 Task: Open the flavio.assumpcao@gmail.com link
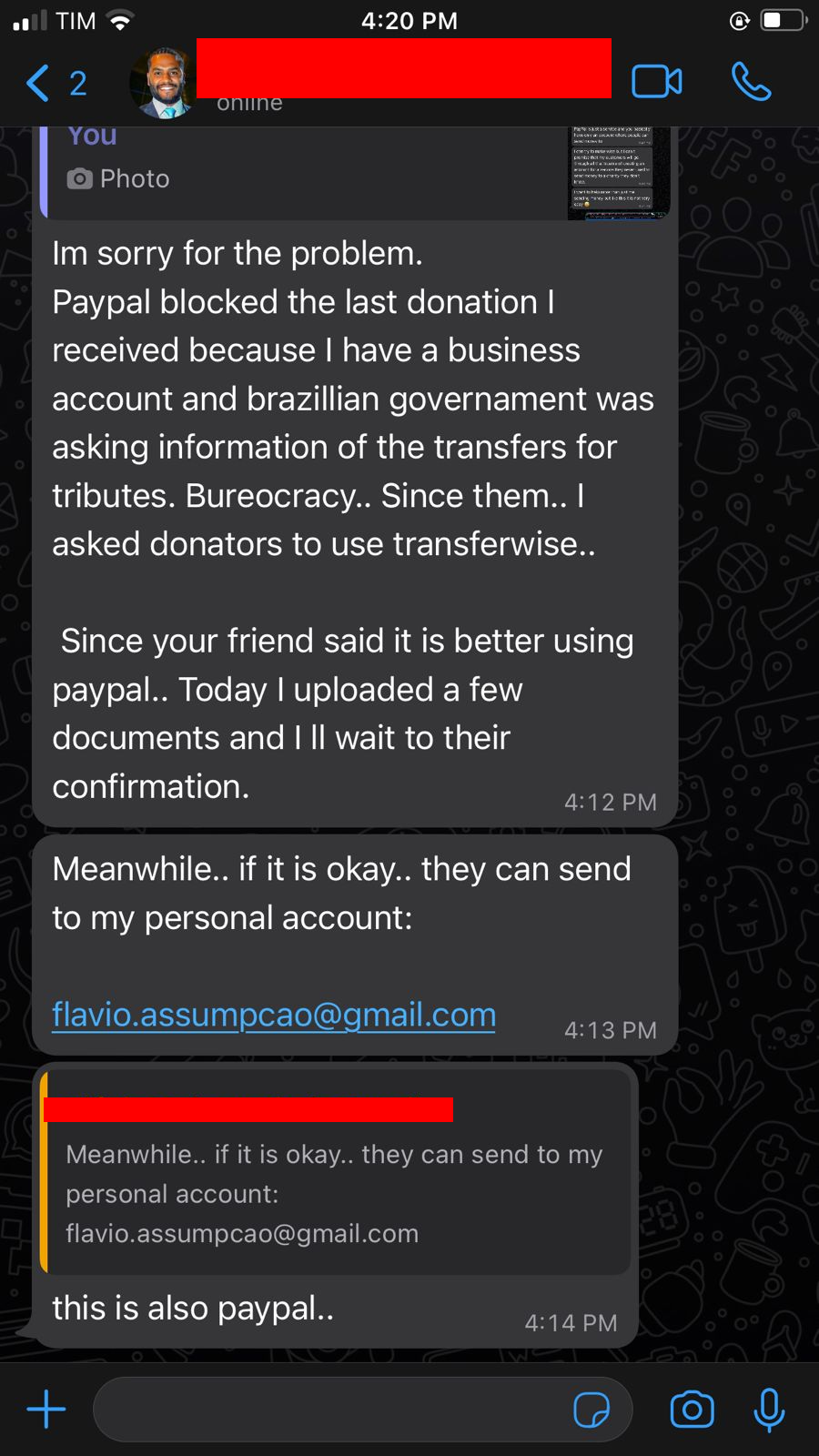tap(274, 1014)
